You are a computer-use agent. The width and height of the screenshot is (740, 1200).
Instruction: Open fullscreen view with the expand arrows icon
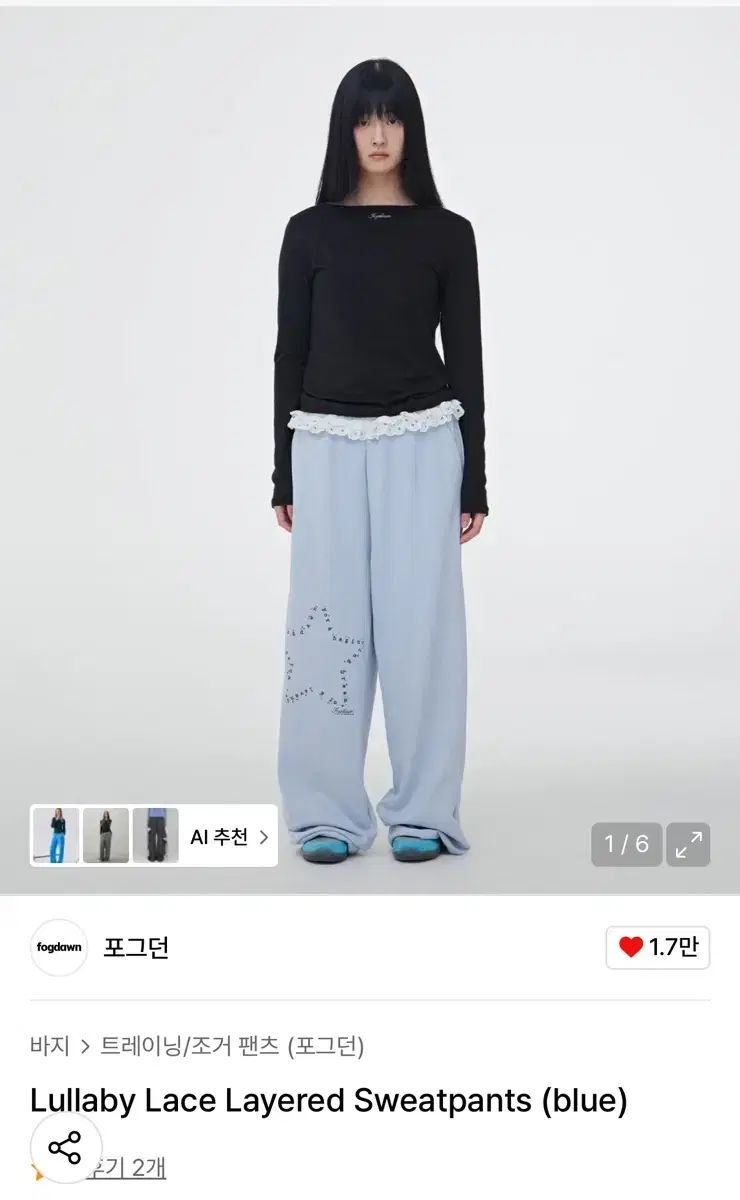[689, 845]
